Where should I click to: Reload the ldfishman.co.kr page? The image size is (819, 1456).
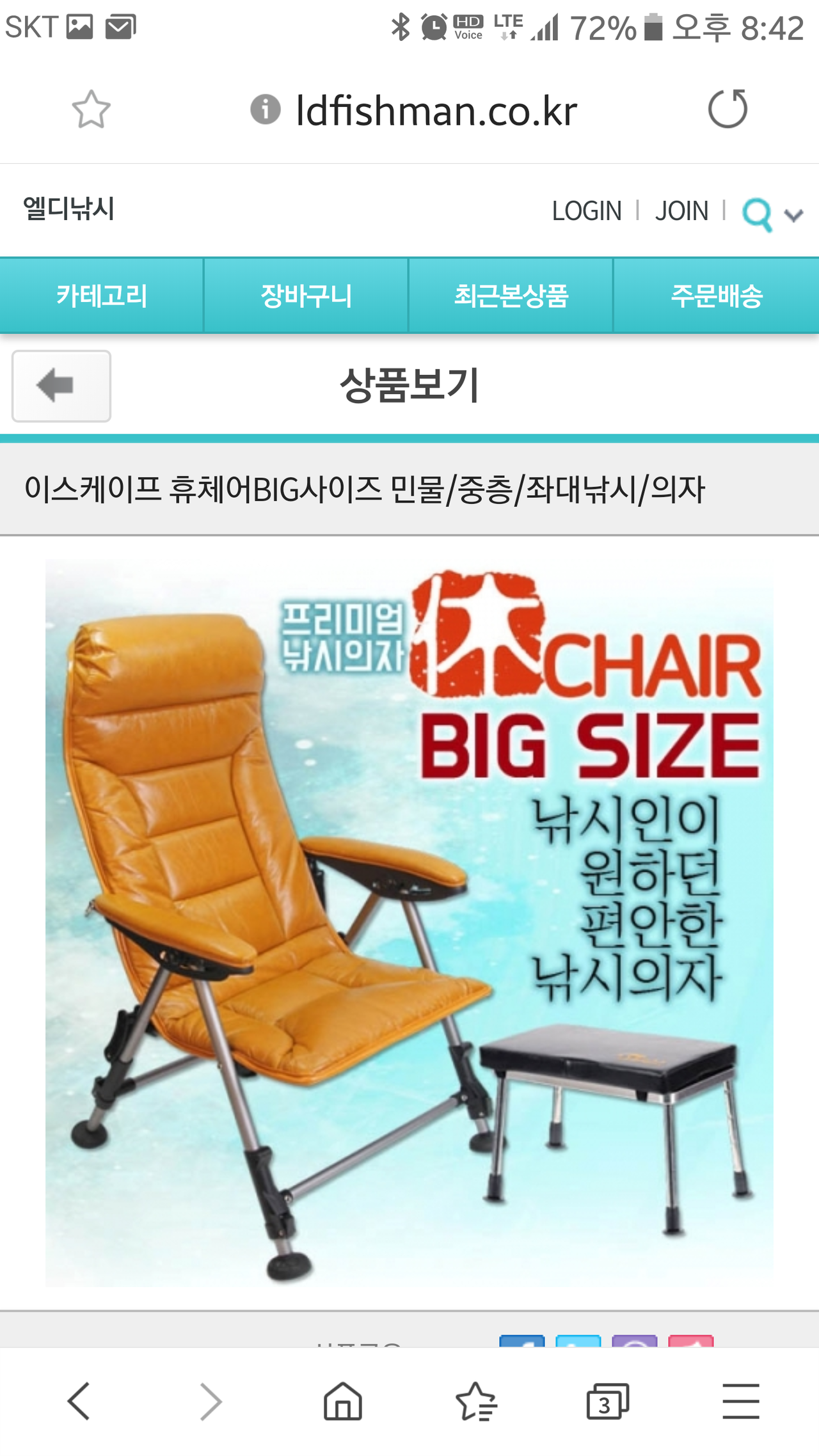728,109
